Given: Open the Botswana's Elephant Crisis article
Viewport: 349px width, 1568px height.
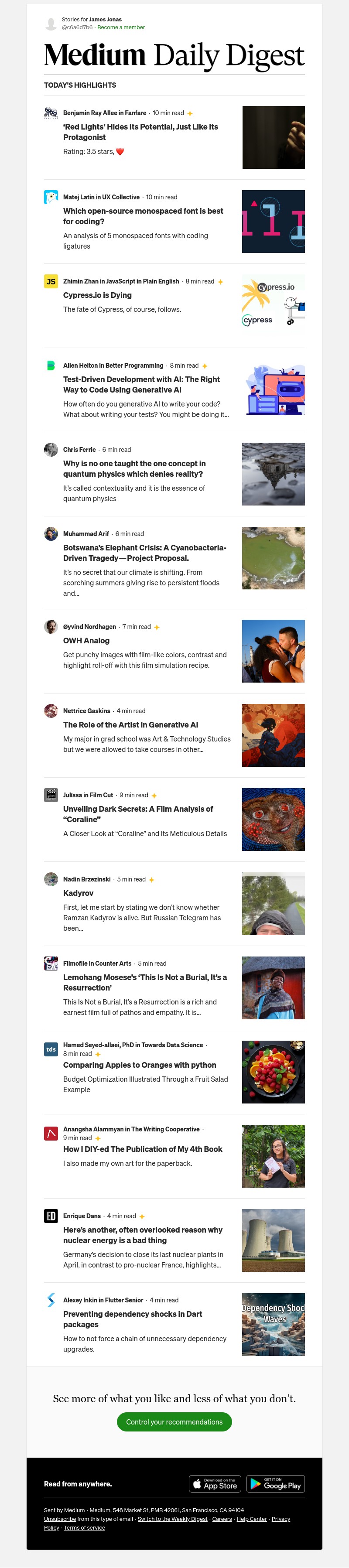Looking at the screenshot, I should [x=144, y=553].
